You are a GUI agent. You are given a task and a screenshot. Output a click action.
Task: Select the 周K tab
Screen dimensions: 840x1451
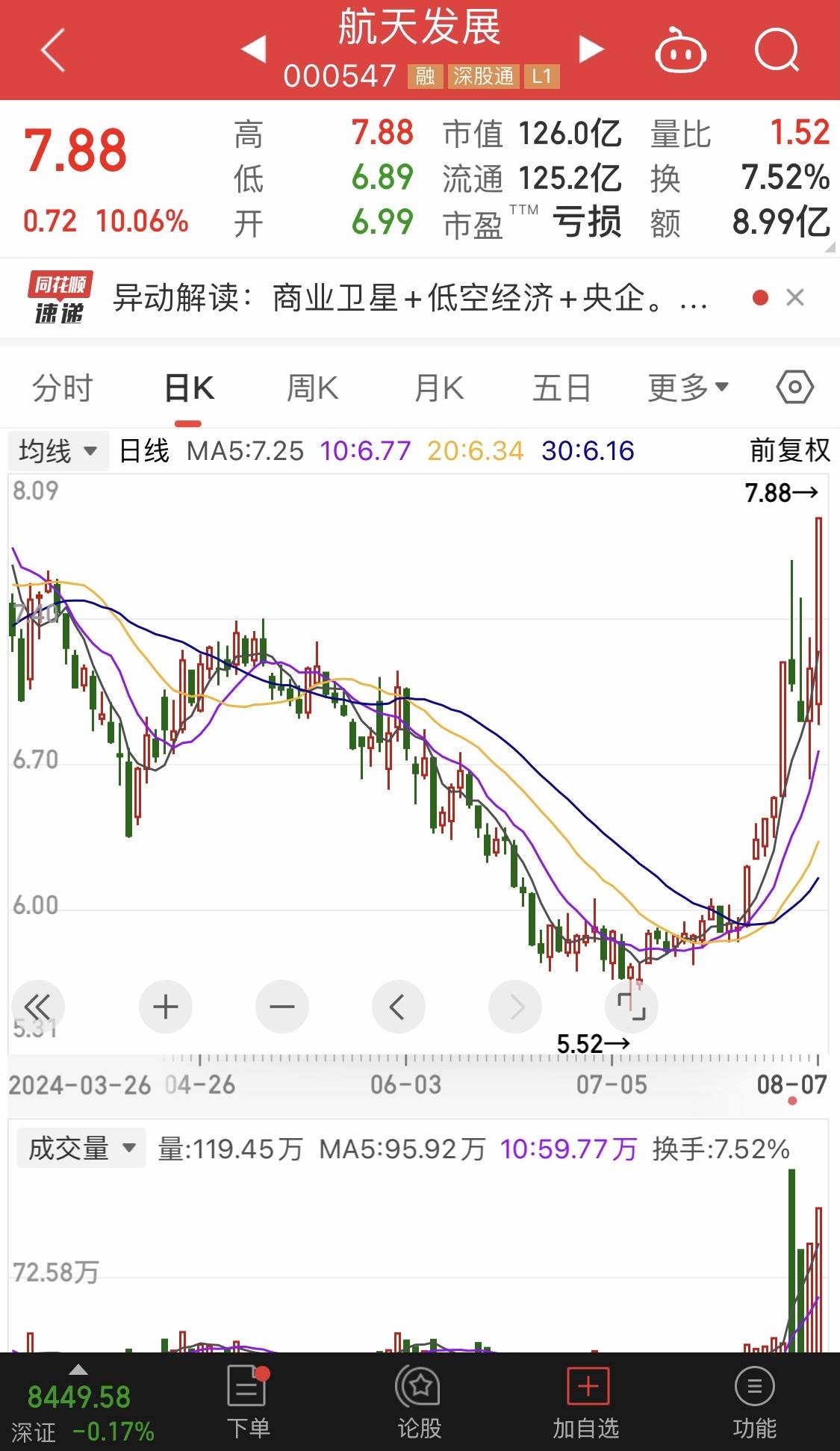(x=312, y=388)
